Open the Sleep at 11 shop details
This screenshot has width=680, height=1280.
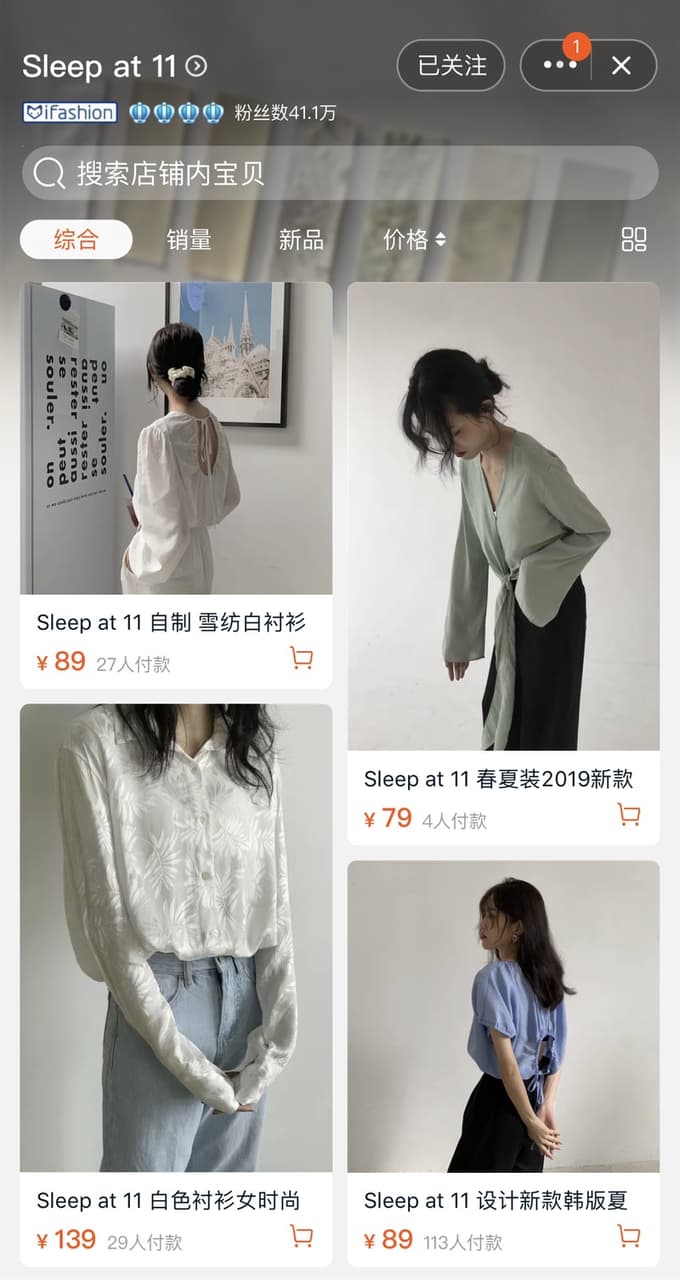coord(114,67)
